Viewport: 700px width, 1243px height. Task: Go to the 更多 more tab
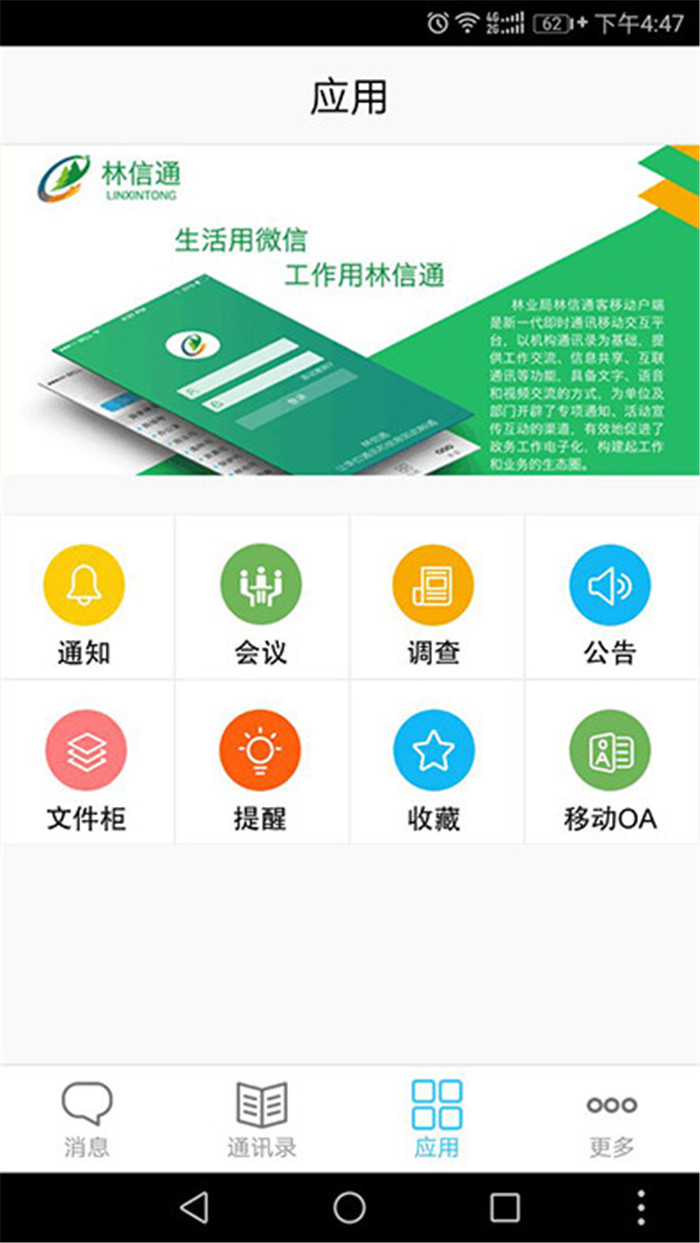(x=611, y=1118)
